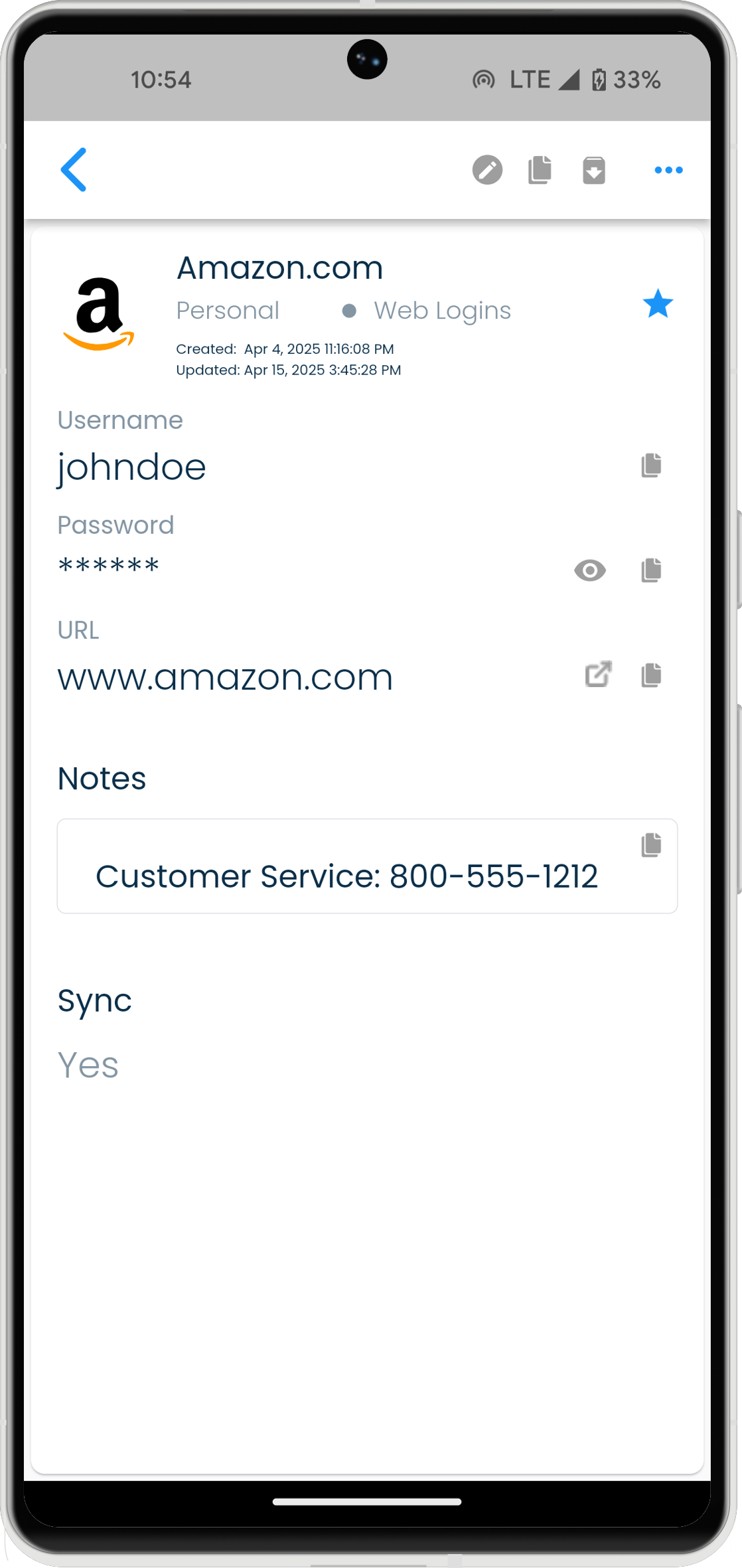
Task: Toggle the favorite star for Amazon.com
Action: tap(658, 304)
